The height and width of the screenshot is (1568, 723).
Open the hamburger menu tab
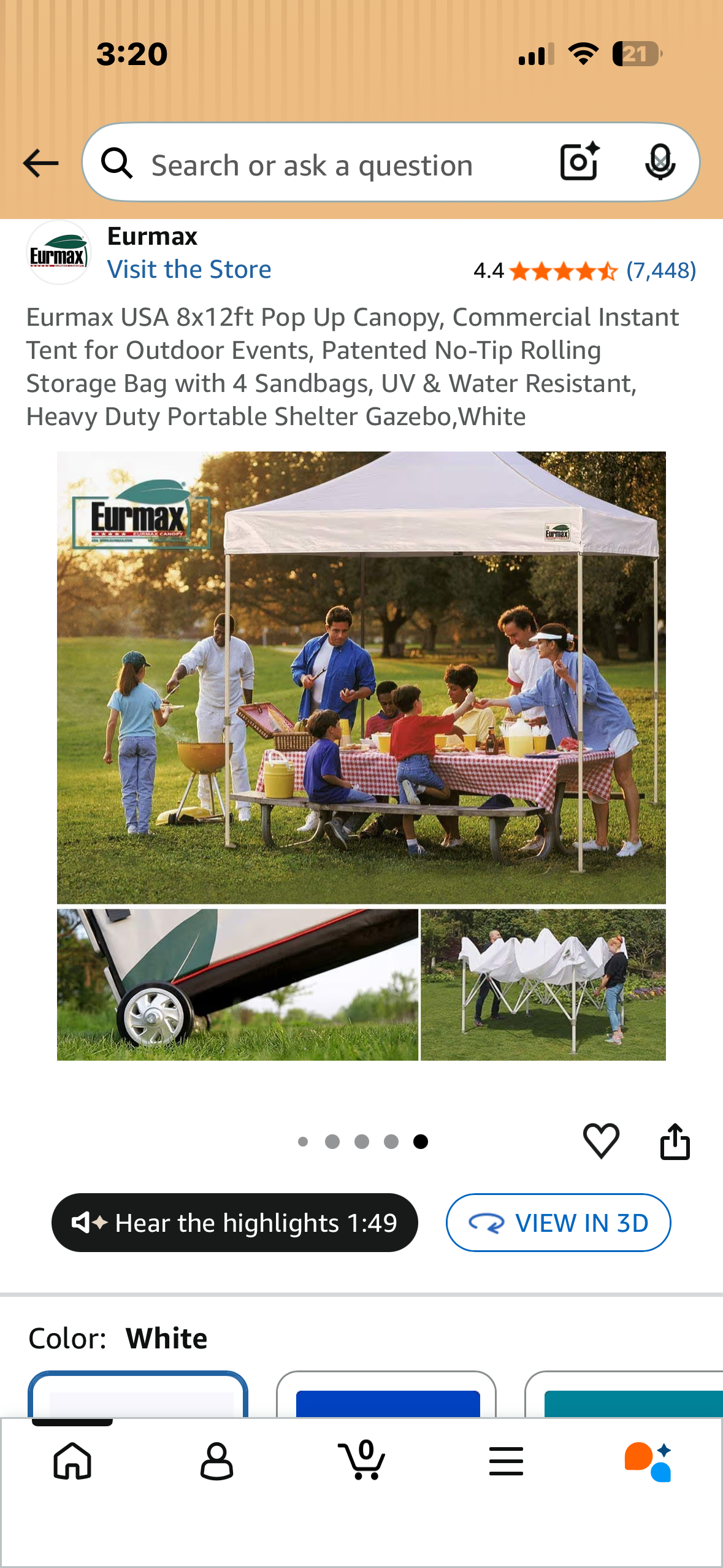pos(506,1461)
